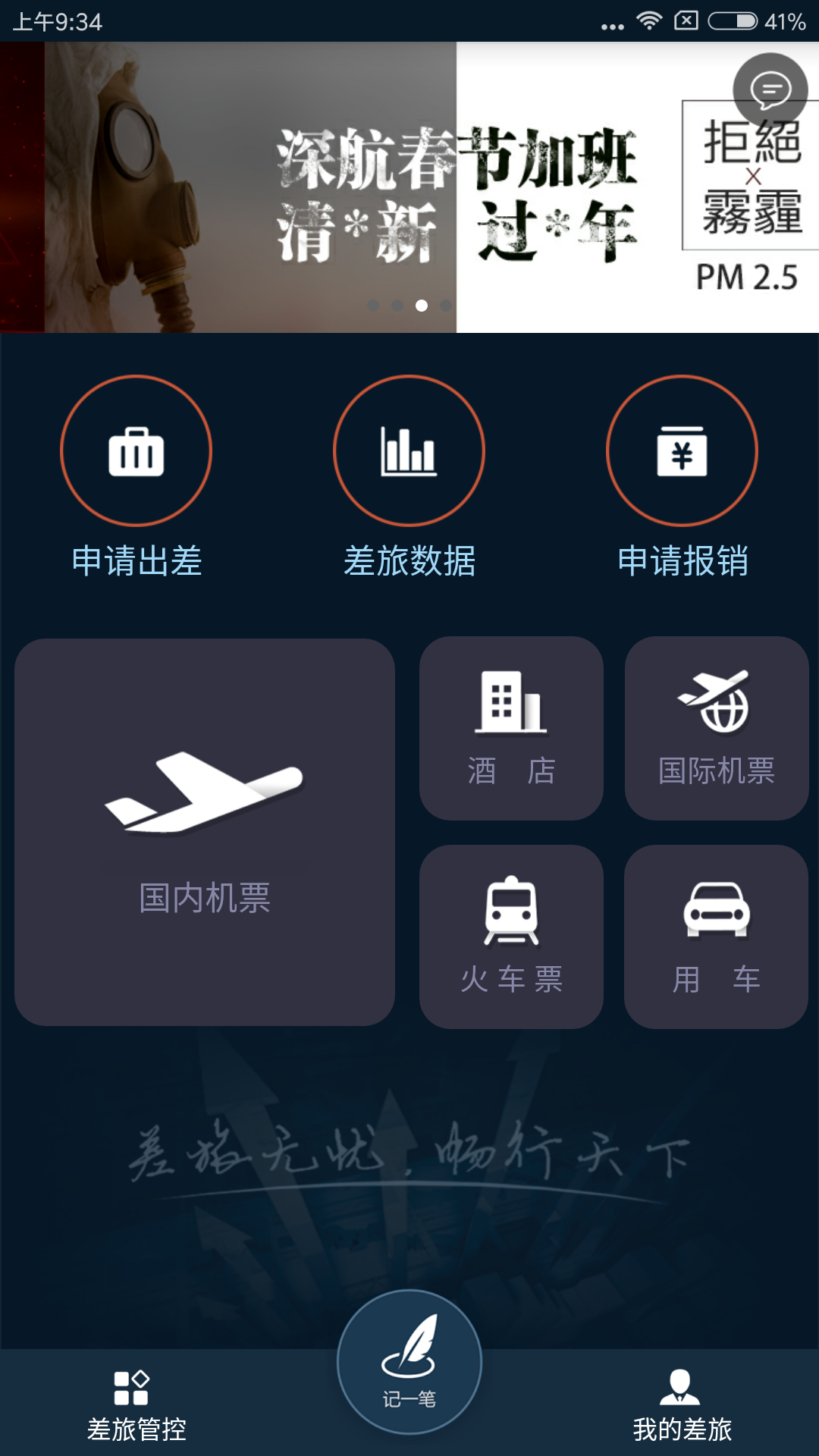Tap the 记一笔 record expense button
The height and width of the screenshot is (1456, 819).
409,1362
